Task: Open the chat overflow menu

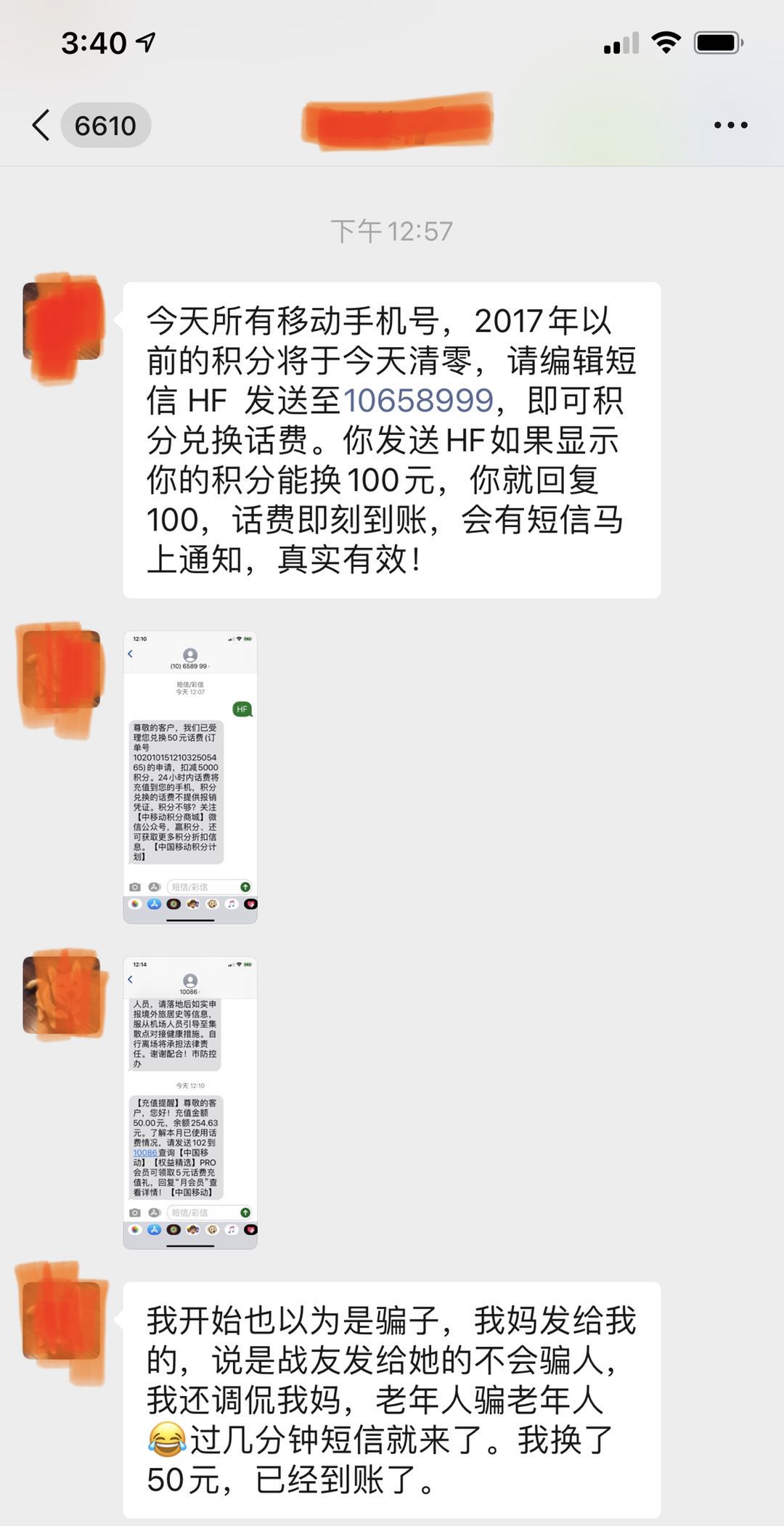Action: pos(730,125)
